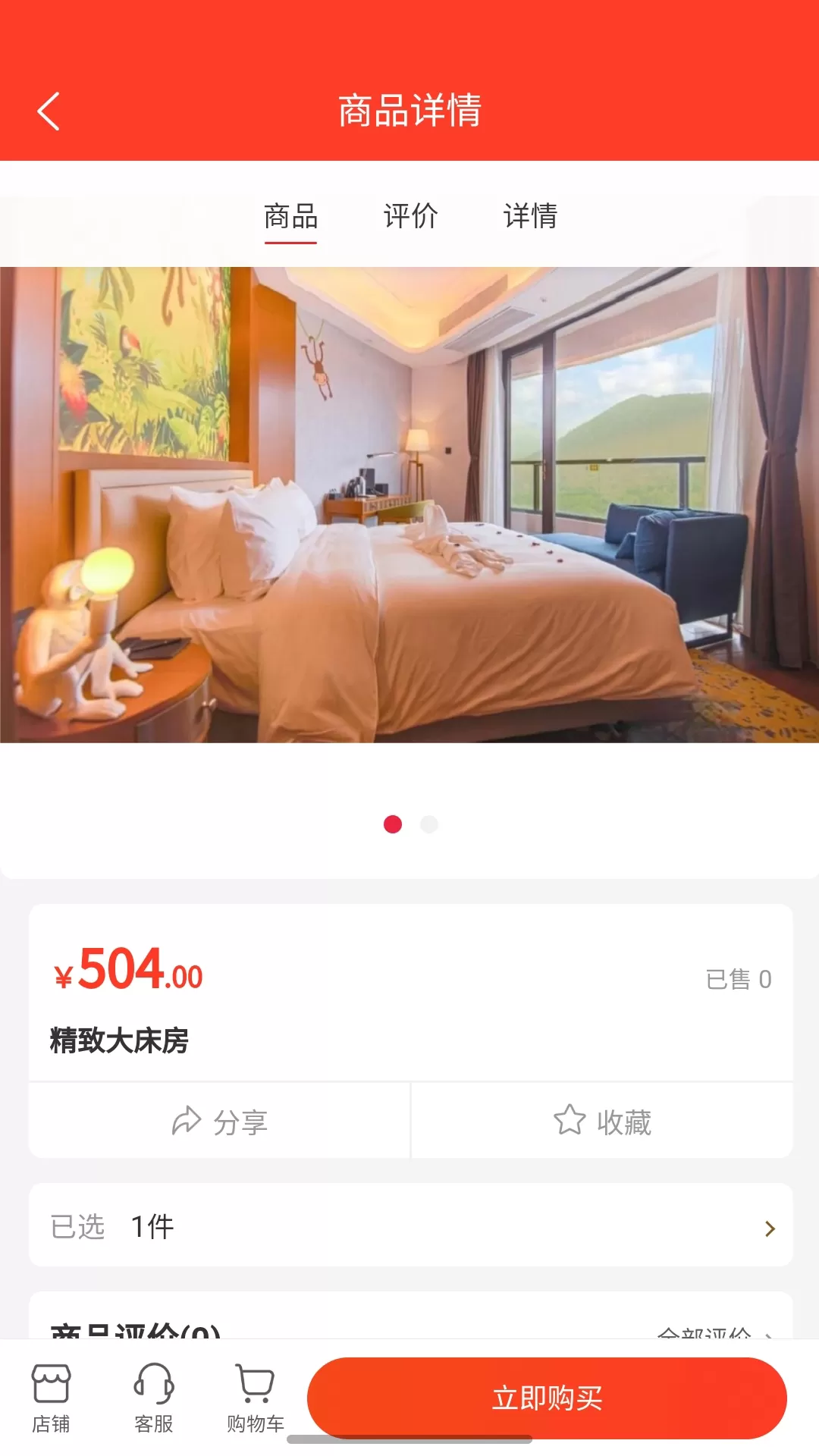Image resolution: width=819 pixels, height=1456 pixels.
Task: Open the 购物车 shopping cart
Action: 256,1398
